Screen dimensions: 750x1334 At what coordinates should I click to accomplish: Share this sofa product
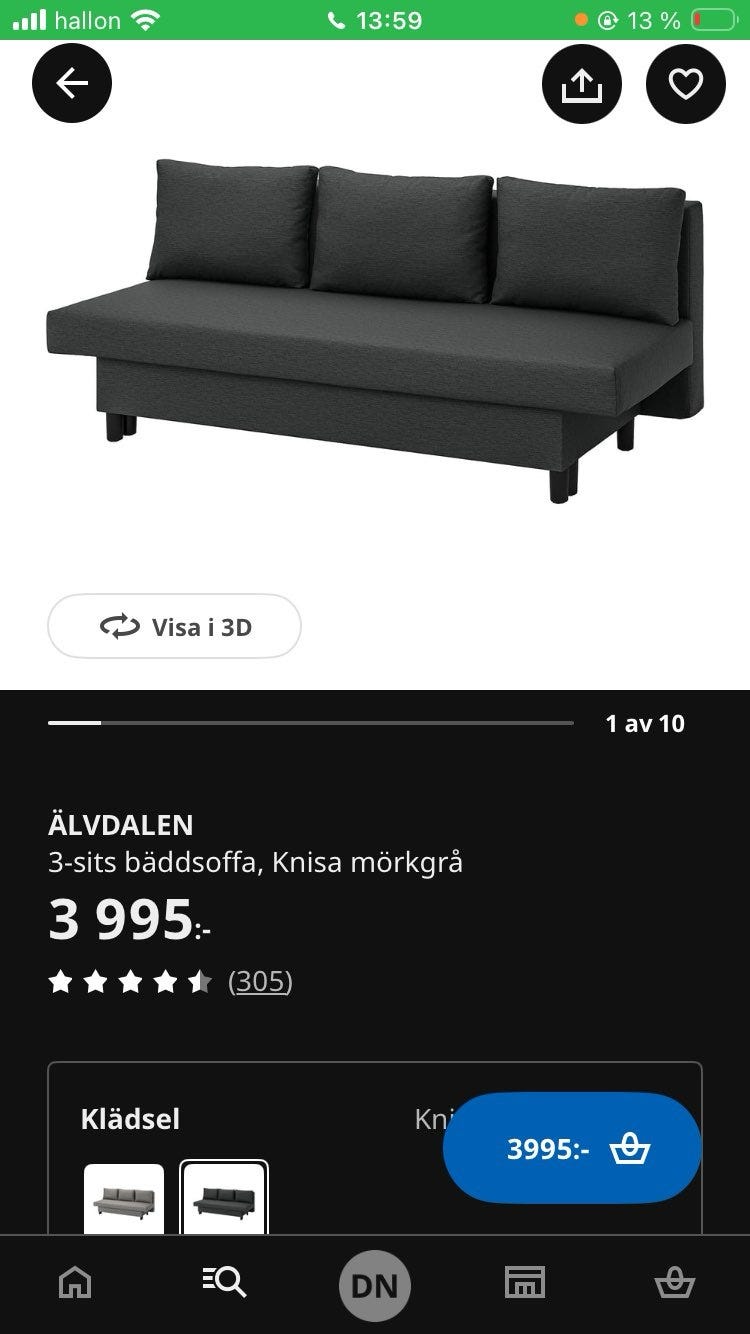tap(582, 84)
